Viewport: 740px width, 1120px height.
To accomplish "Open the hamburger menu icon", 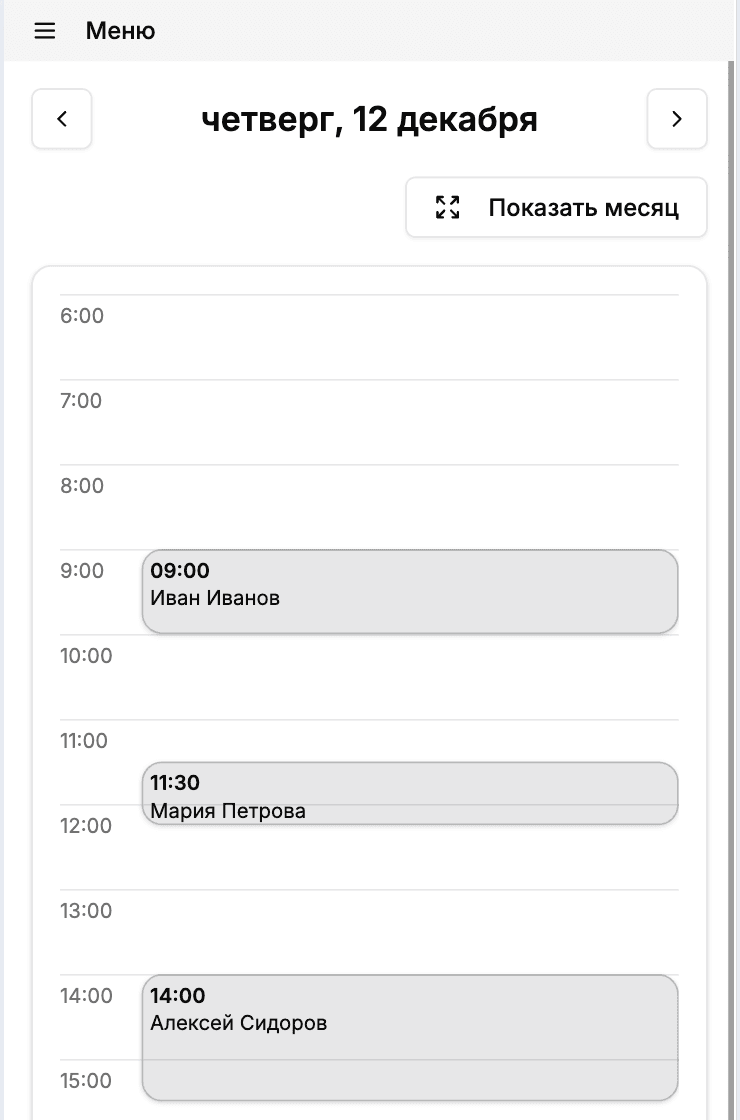I will click(x=44, y=31).
